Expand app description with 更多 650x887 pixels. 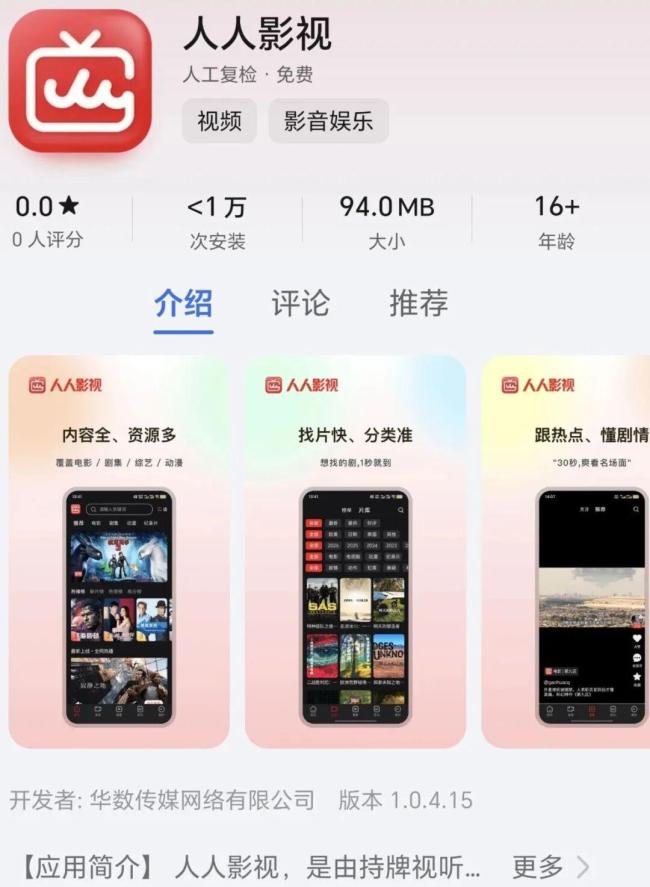coord(550,866)
